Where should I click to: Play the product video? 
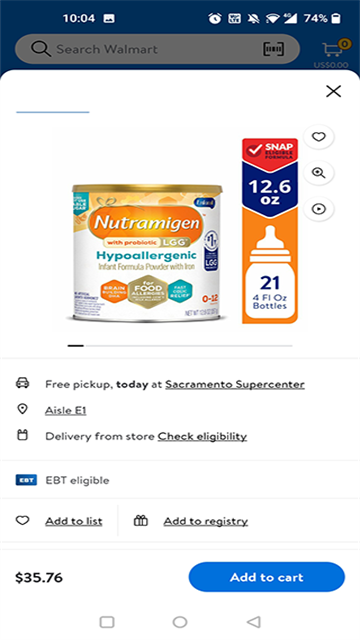(x=319, y=209)
